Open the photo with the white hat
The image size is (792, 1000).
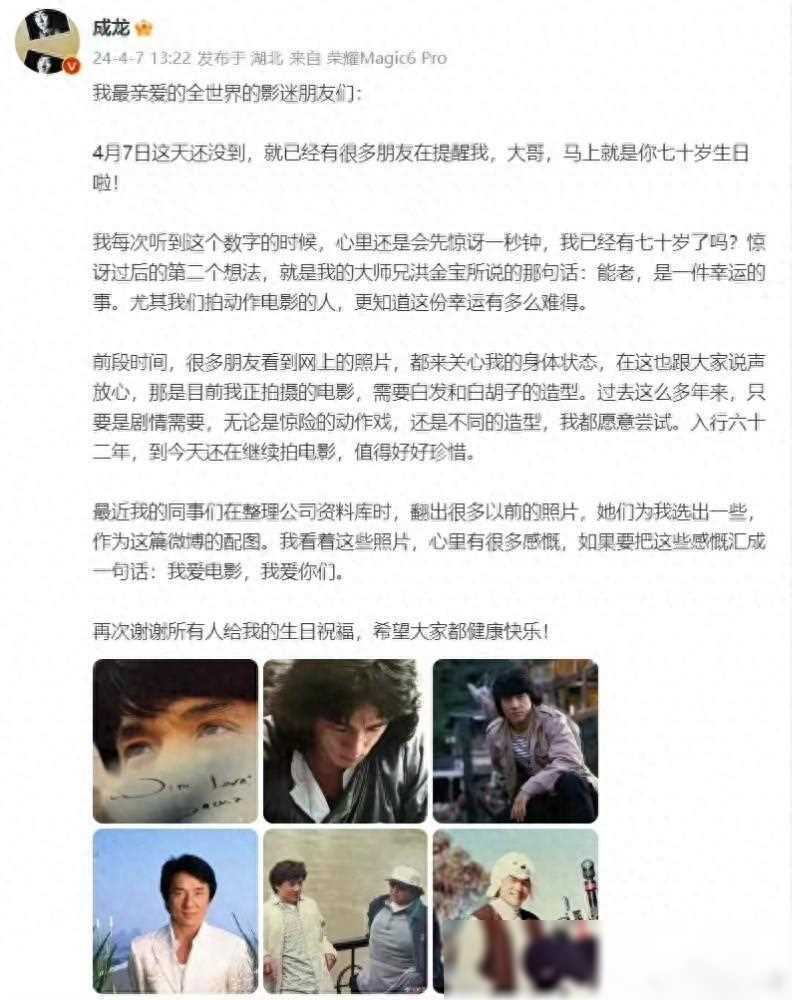tap(515, 910)
